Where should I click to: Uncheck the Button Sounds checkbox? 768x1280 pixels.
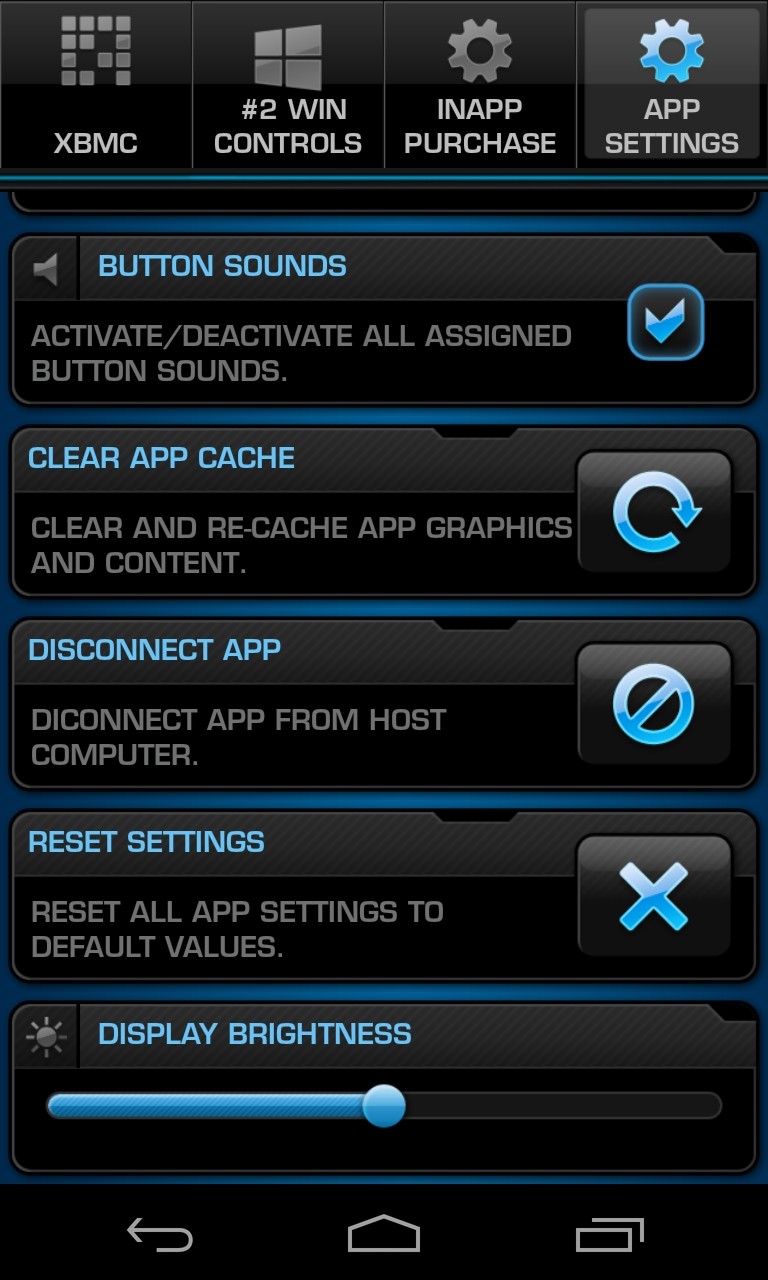(x=665, y=323)
